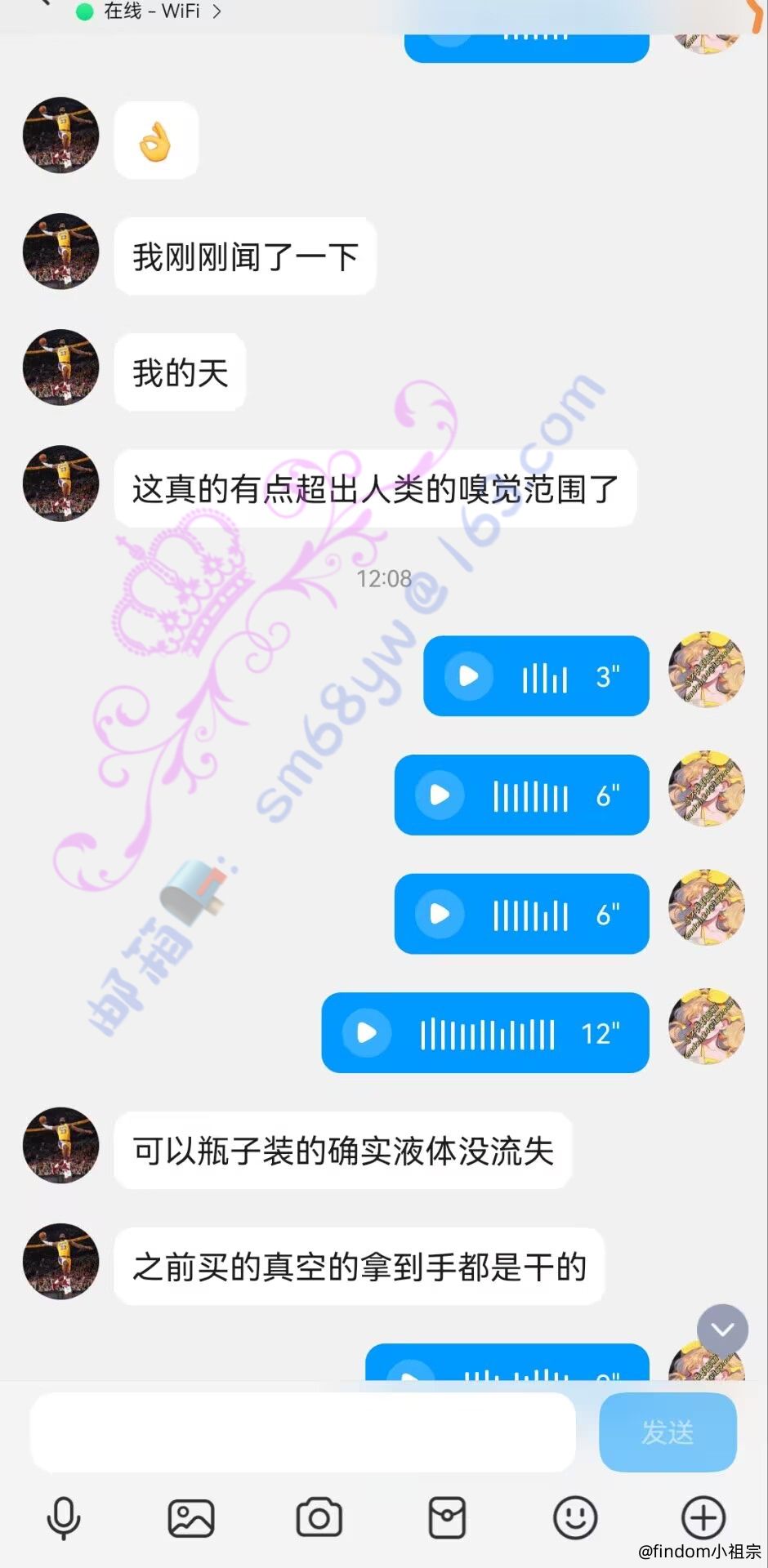Open the red packet icon
The width and height of the screenshot is (768, 1568).
tap(447, 1518)
